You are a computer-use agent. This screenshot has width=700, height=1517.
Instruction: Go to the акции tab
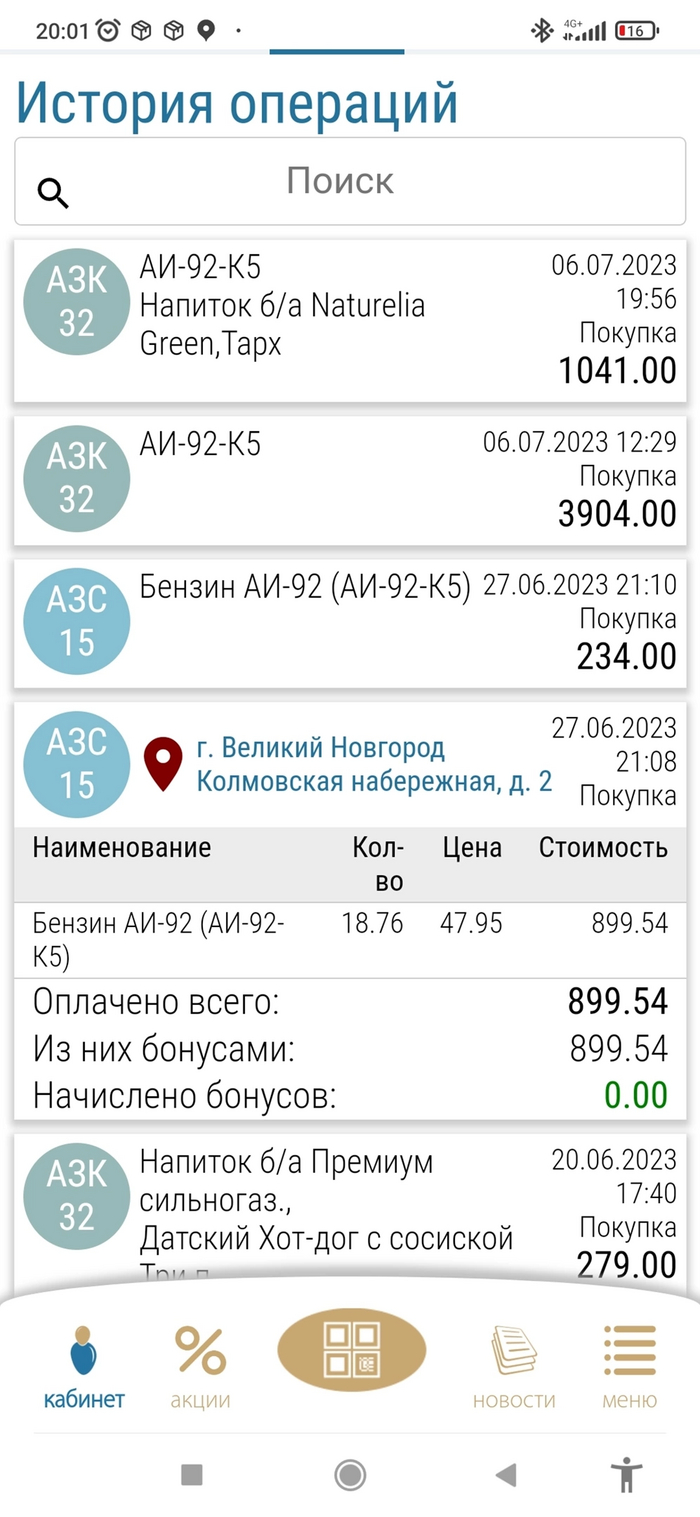click(200, 1366)
